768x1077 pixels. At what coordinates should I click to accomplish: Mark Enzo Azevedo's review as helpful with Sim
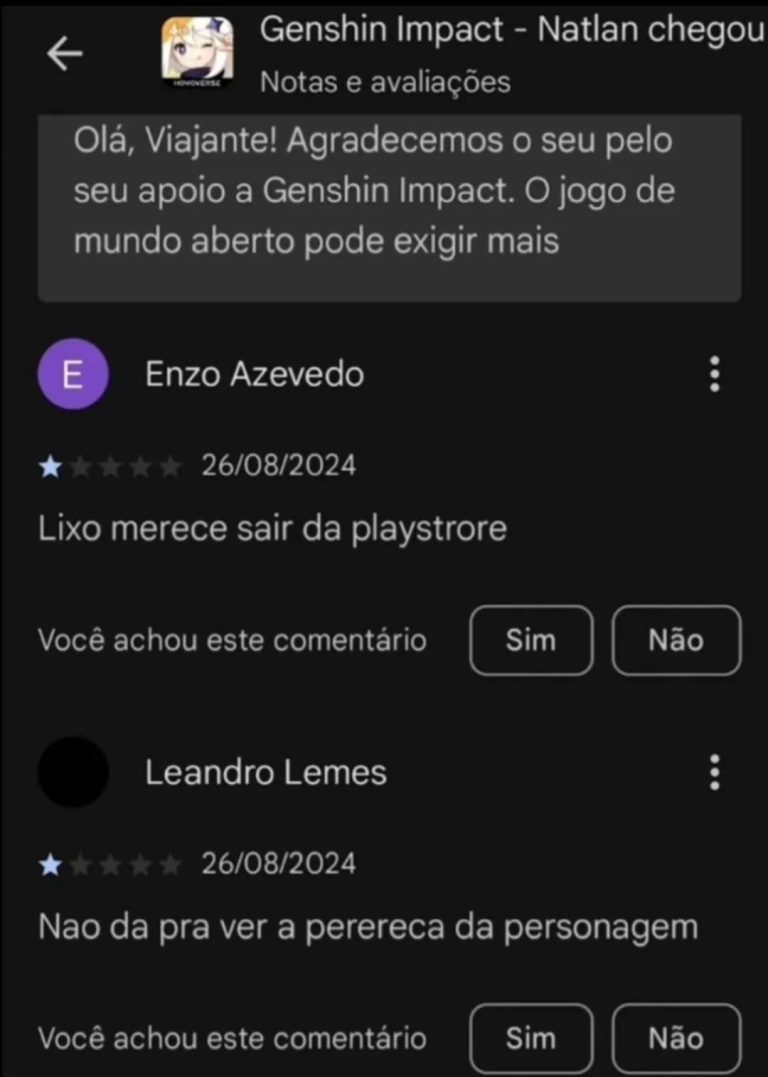pyautogui.click(x=531, y=640)
